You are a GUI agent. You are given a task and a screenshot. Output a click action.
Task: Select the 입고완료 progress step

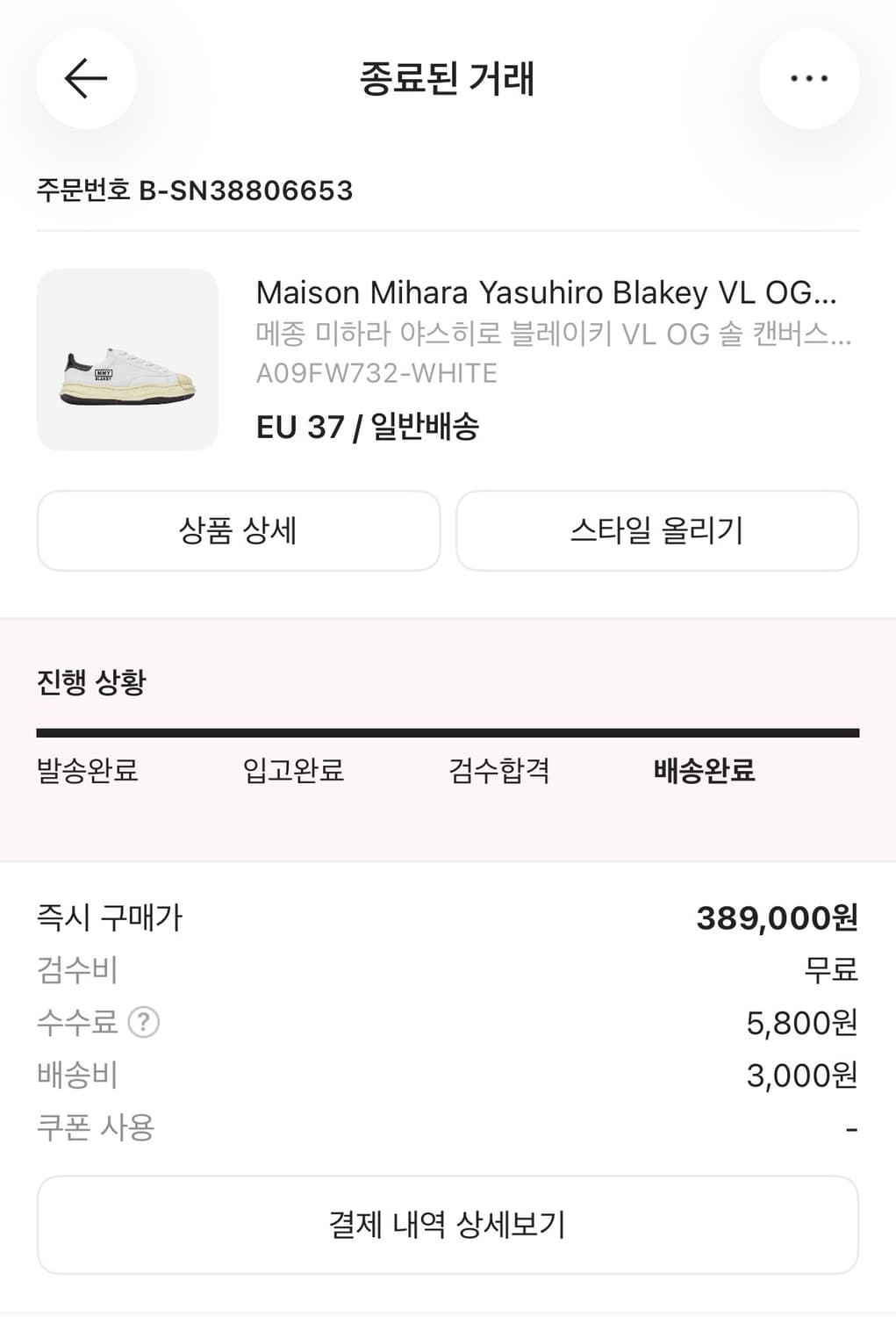tap(293, 772)
